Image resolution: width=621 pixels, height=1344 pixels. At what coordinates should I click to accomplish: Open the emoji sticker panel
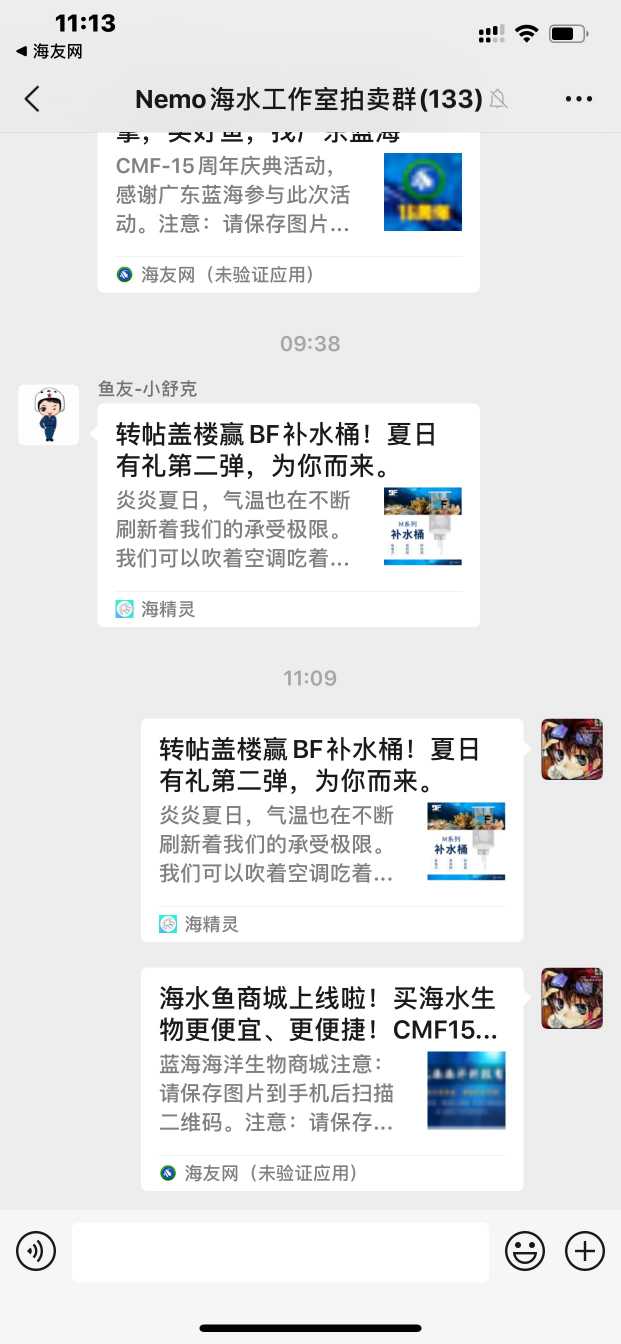coord(525,1250)
